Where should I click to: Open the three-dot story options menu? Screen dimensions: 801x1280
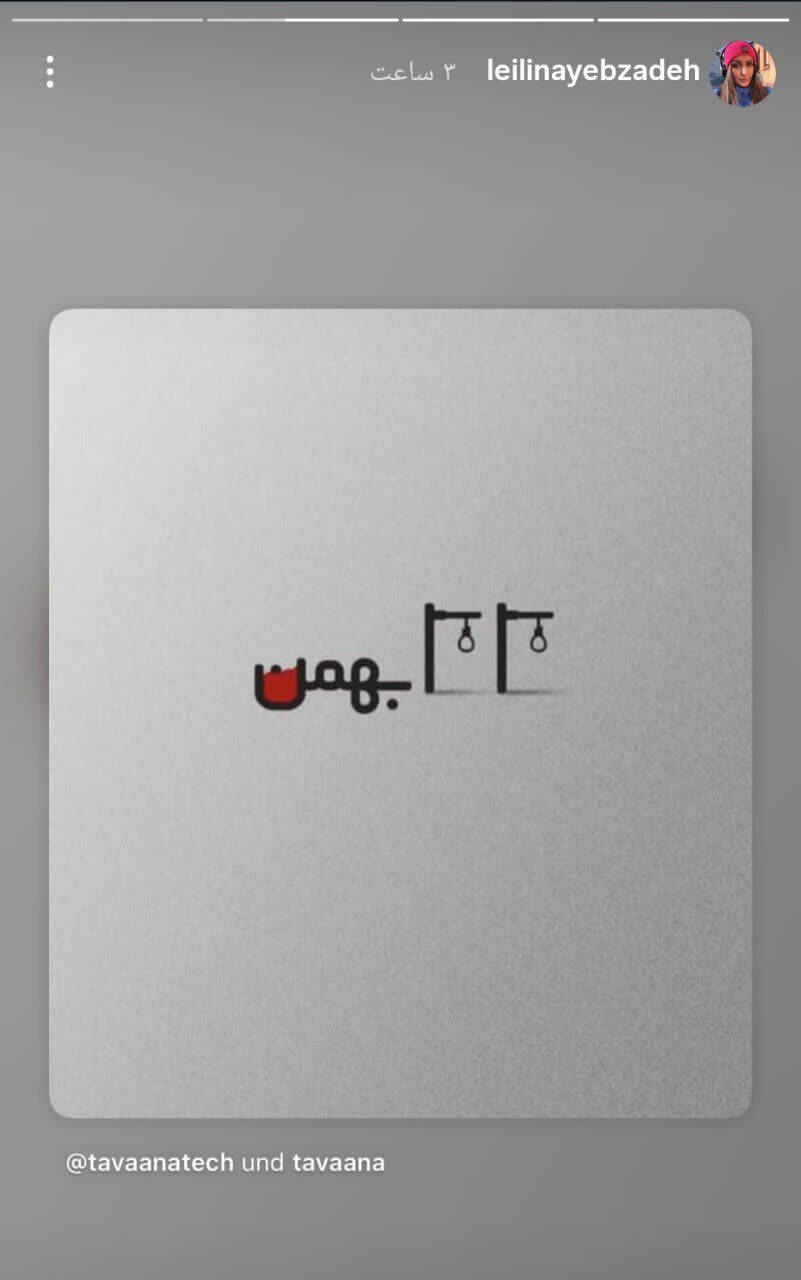(x=49, y=71)
